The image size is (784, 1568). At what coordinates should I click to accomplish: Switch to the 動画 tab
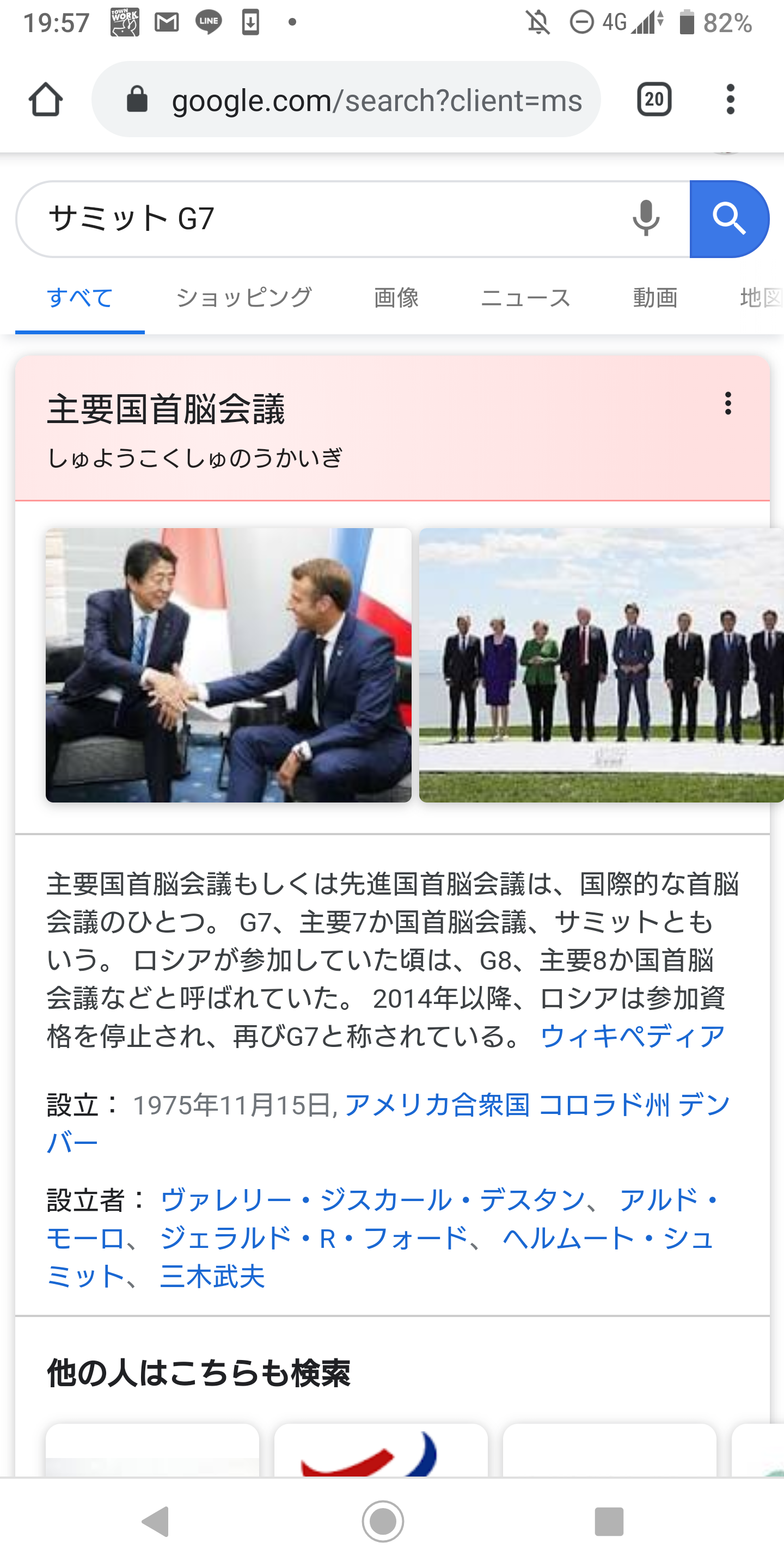pos(655,298)
